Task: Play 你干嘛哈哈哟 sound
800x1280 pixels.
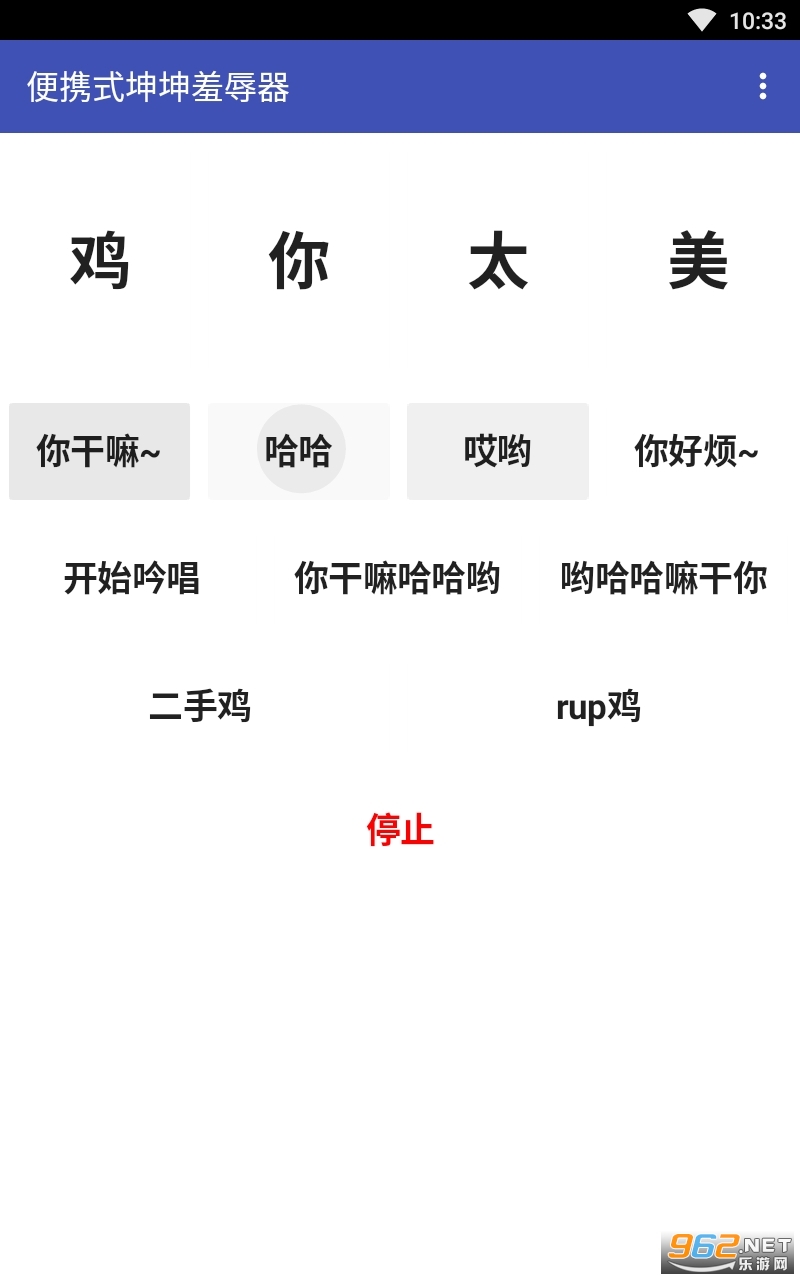Action: [x=397, y=578]
